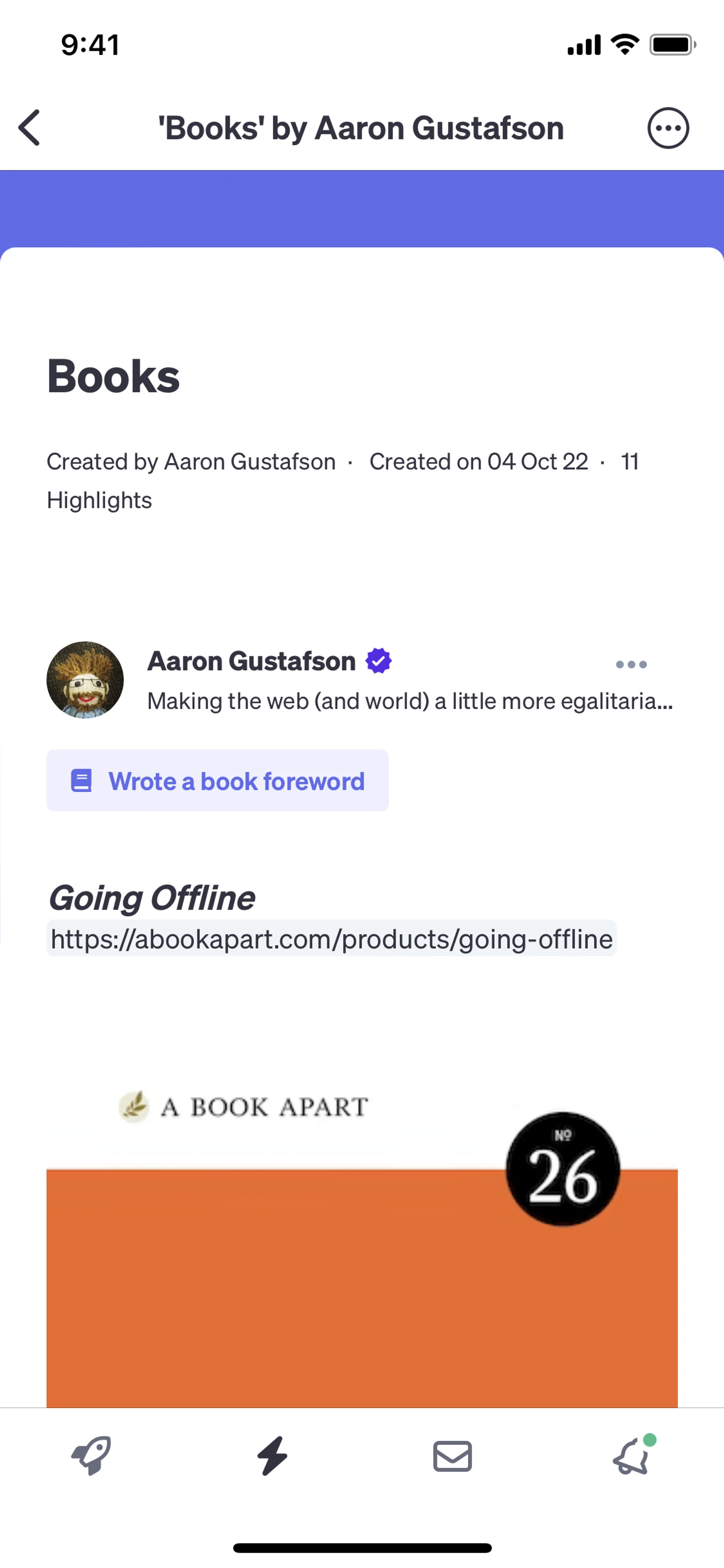The width and height of the screenshot is (724, 1568).
Task: Tap the three dots beside Aaron Gustafson
Action: coord(631,665)
